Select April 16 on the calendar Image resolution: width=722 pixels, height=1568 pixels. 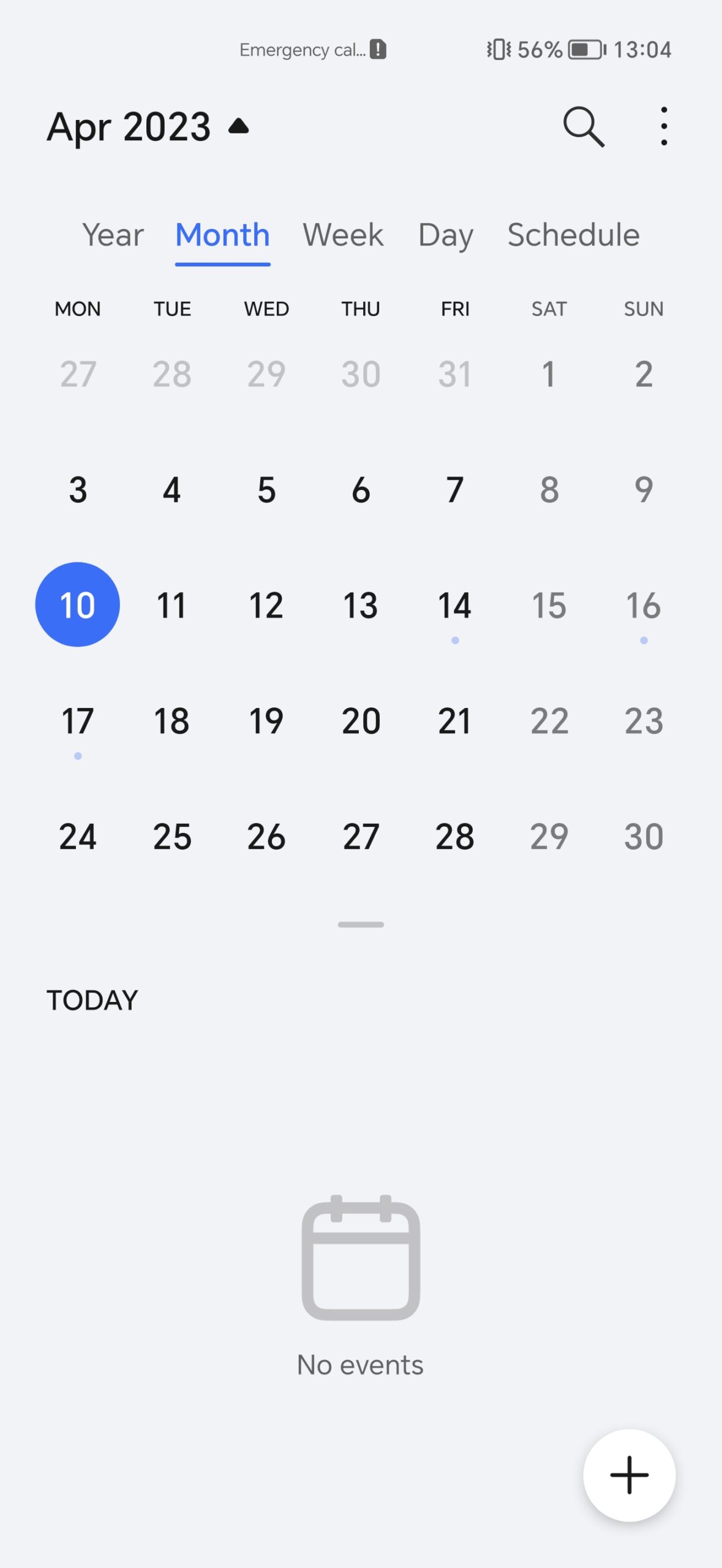643,605
